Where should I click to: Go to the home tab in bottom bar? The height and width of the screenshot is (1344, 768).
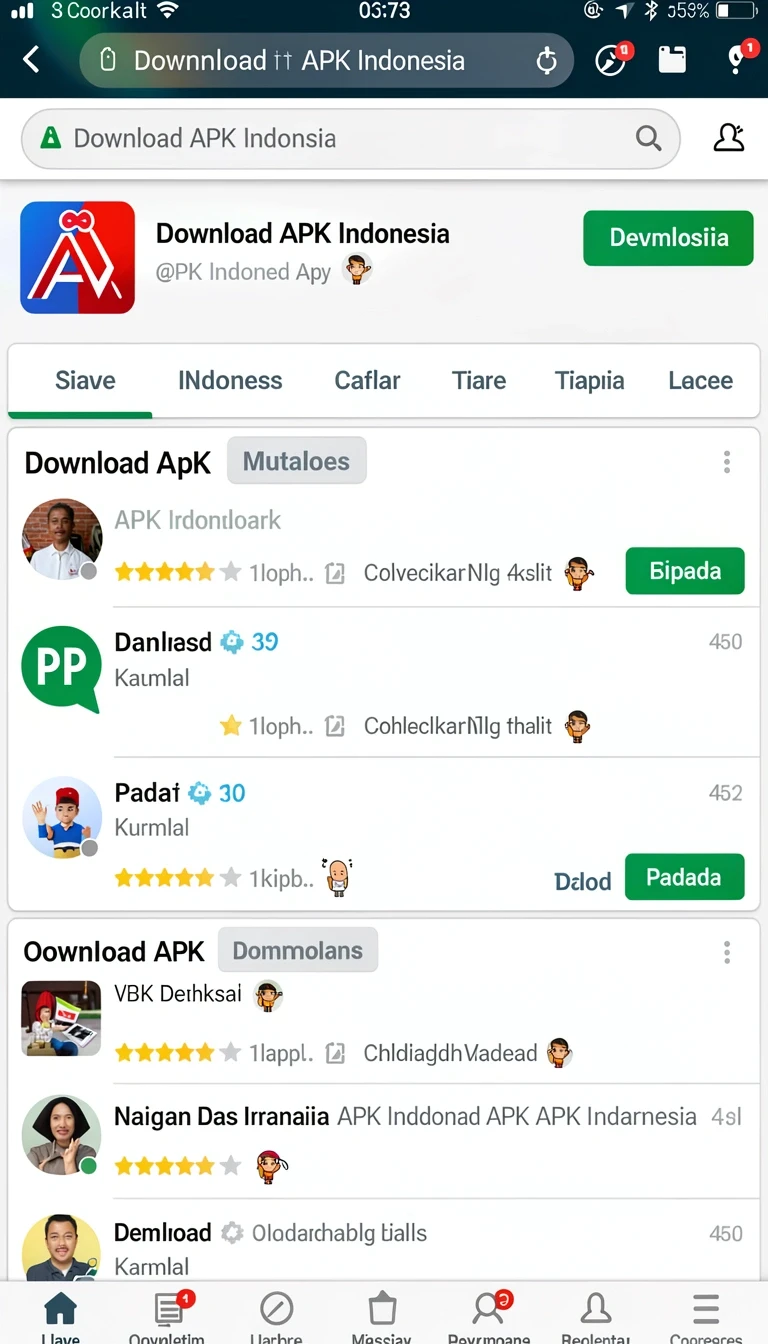(61, 1316)
